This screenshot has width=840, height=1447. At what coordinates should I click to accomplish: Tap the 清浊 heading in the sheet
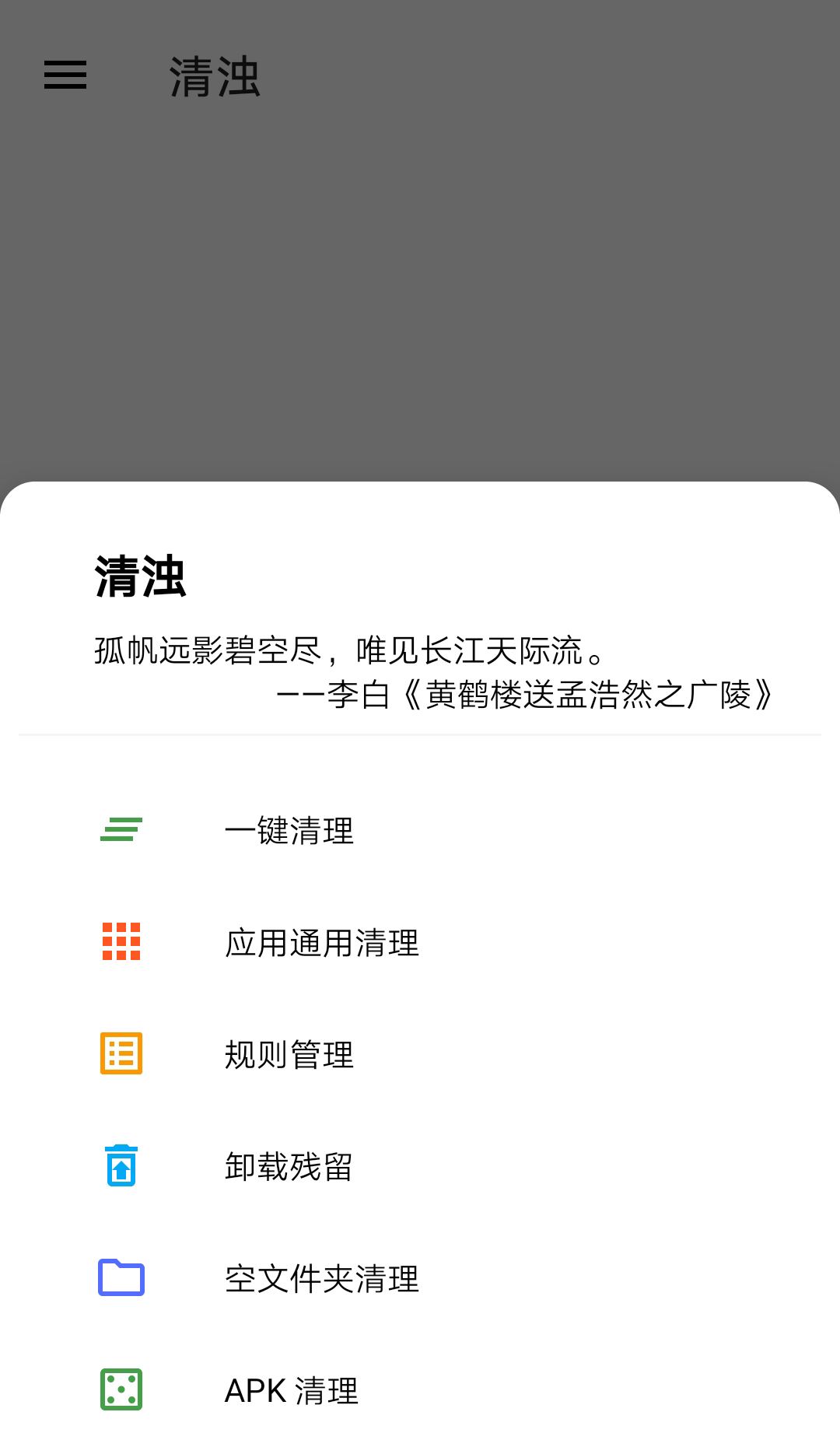[140, 576]
